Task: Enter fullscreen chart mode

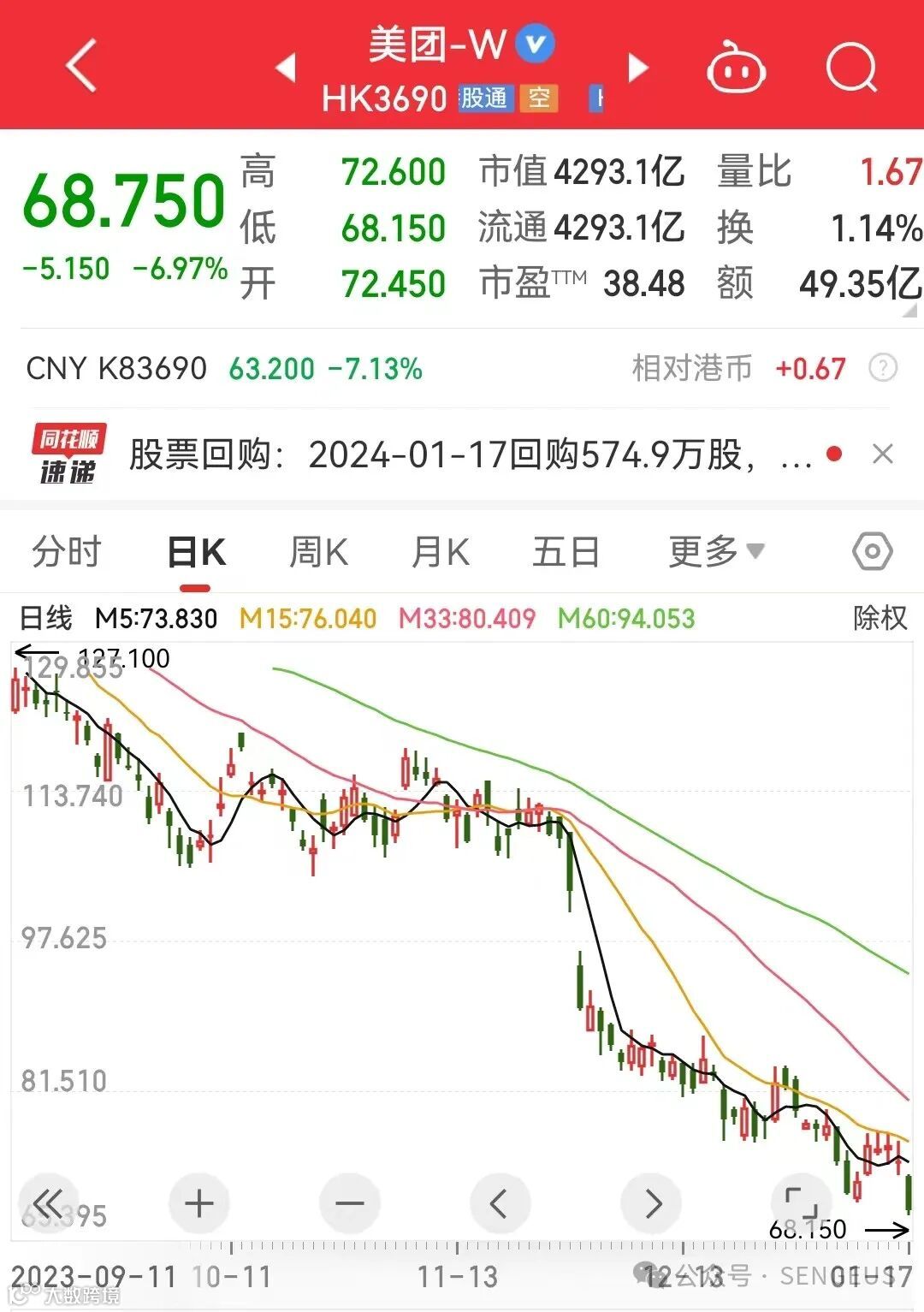Action: [800, 1203]
